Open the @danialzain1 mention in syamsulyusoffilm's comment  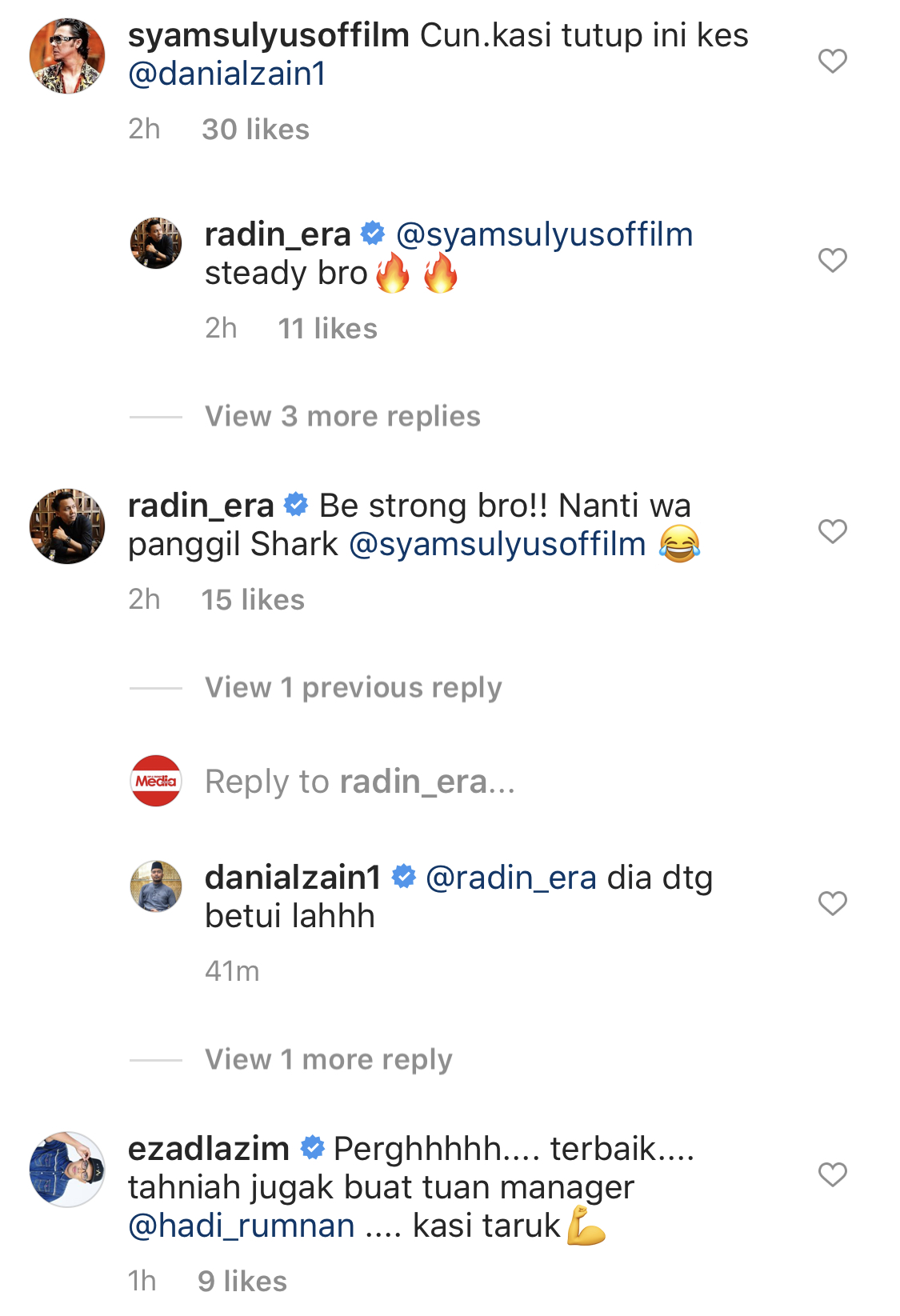(x=227, y=74)
